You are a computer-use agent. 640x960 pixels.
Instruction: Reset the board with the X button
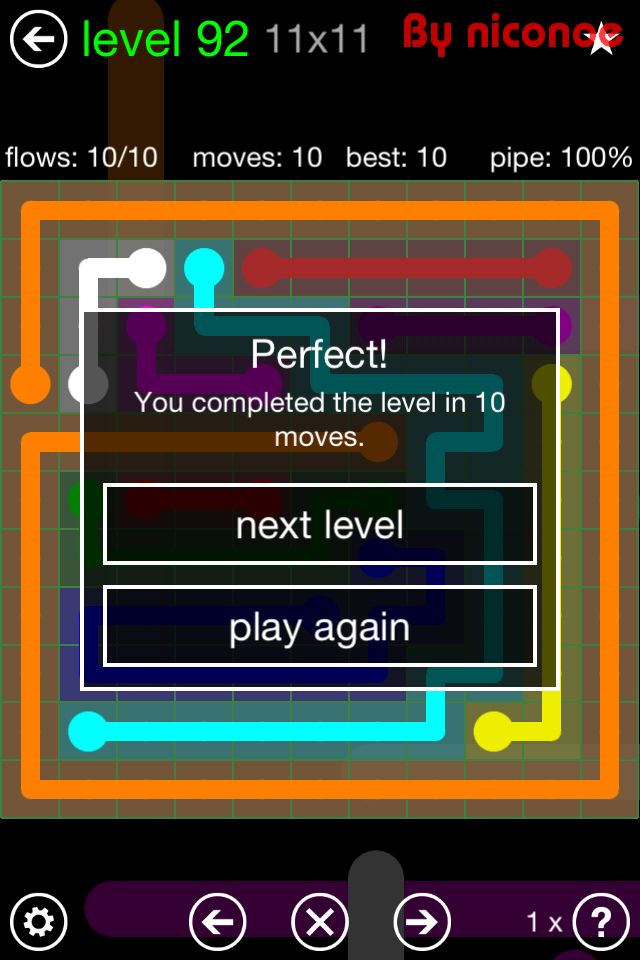320,921
